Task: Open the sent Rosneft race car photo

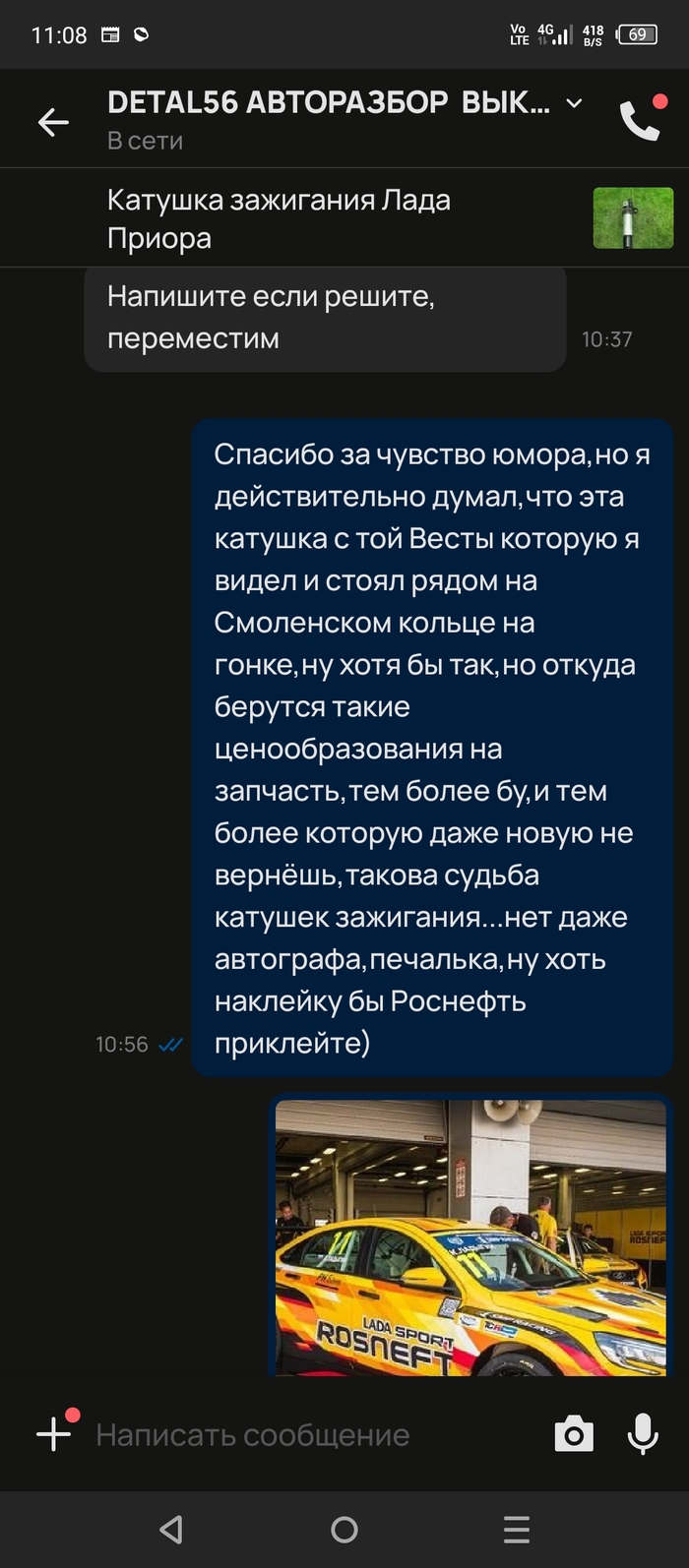Action: click(470, 1236)
